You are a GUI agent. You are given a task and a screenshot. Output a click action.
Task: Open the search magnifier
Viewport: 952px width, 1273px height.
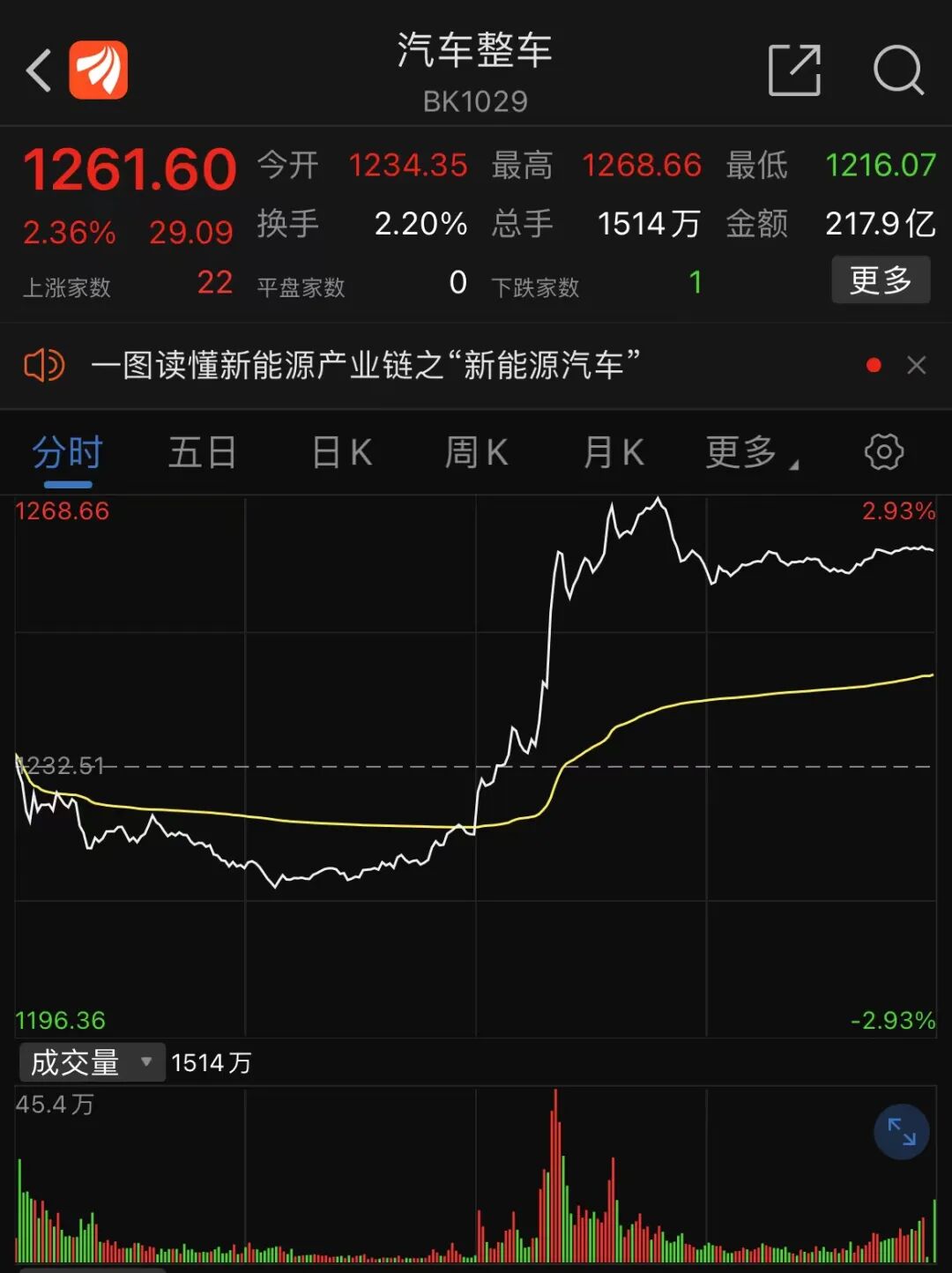[x=897, y=71]
